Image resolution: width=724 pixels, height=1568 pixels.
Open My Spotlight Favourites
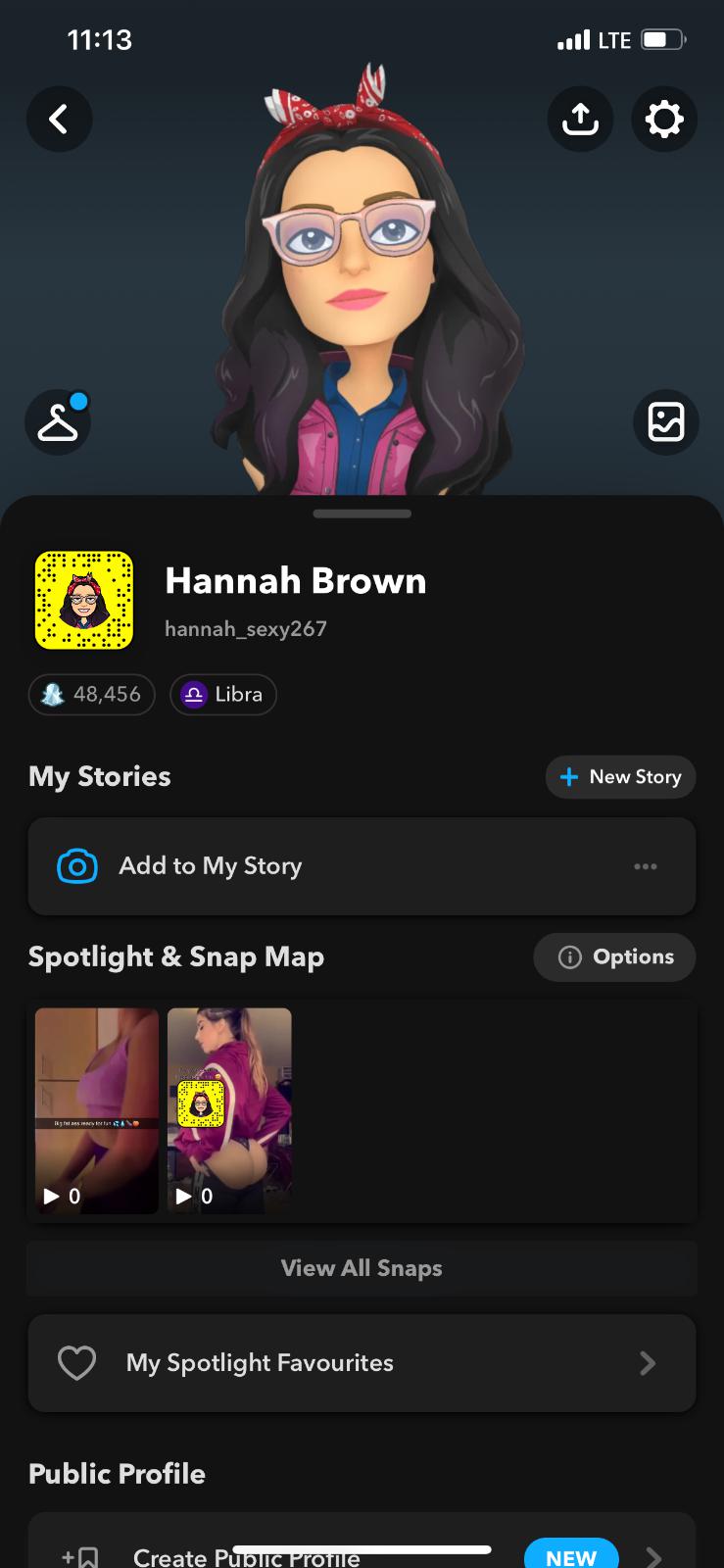(x=362, y=1363)
